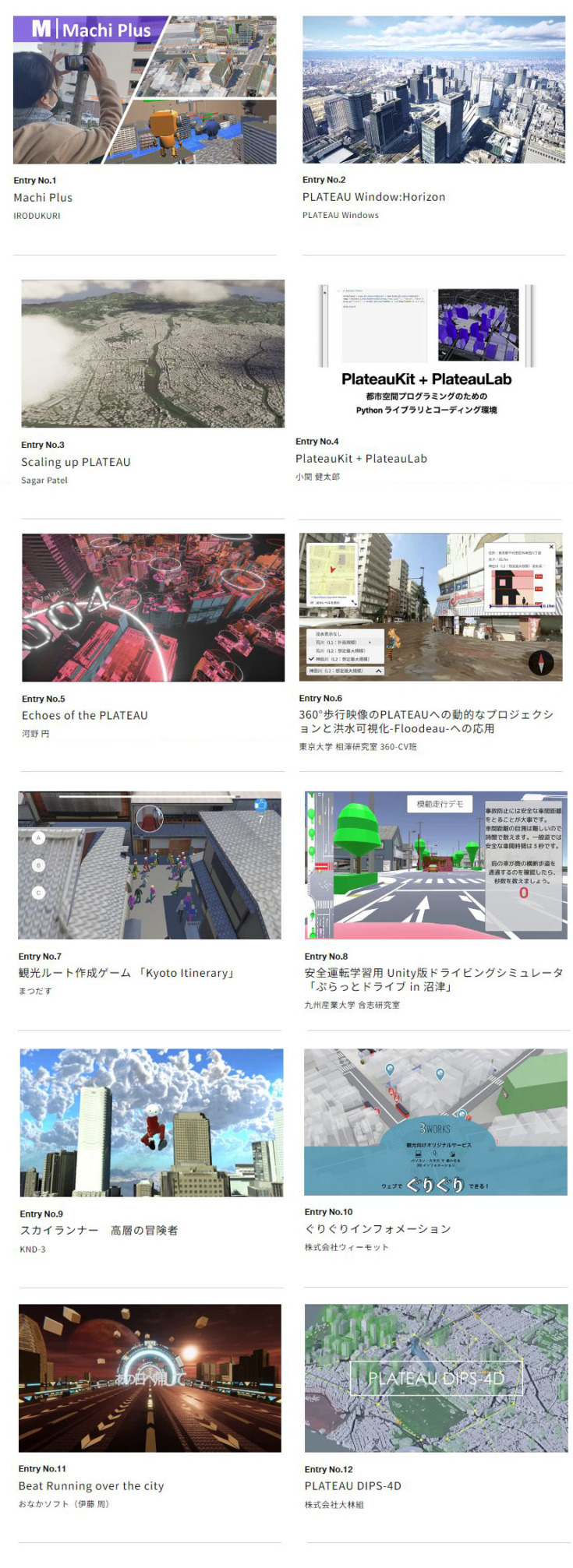Open Entry No.6 Floodeau flood visualization

click(430, 607)
